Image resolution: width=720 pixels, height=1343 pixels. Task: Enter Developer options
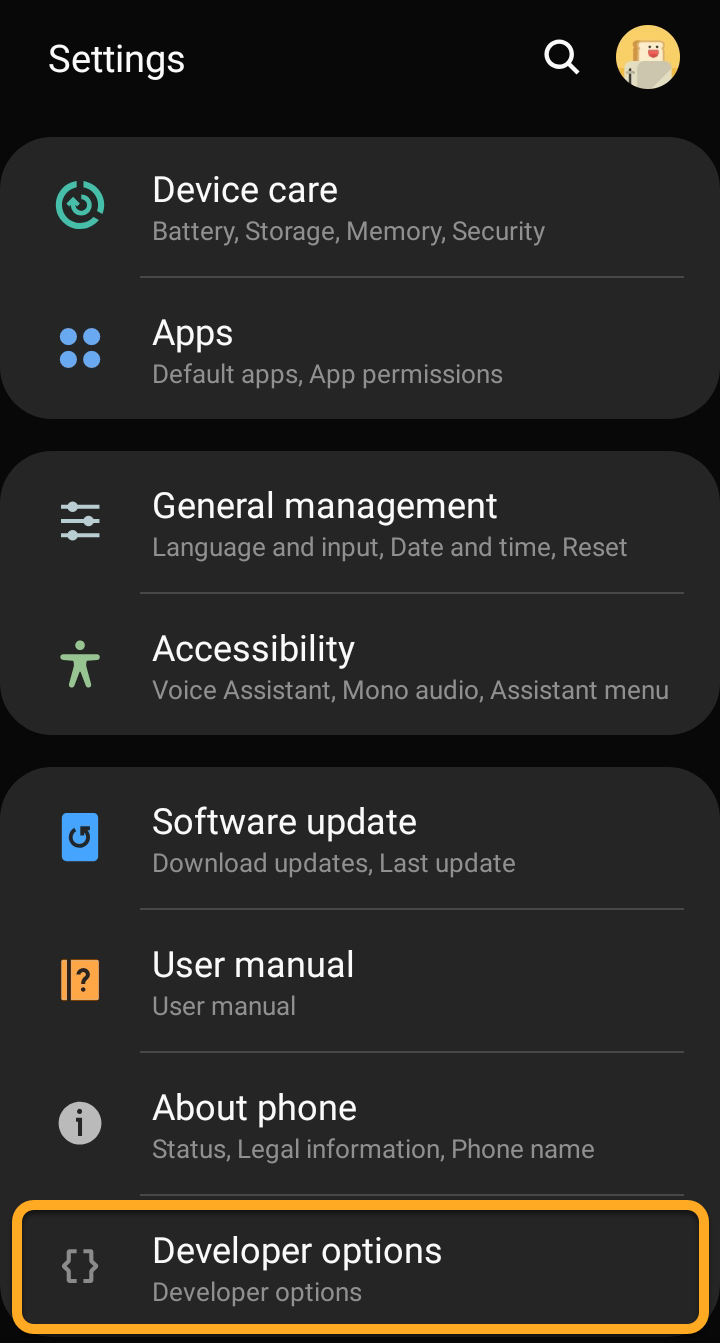(x=360, y=1268)
